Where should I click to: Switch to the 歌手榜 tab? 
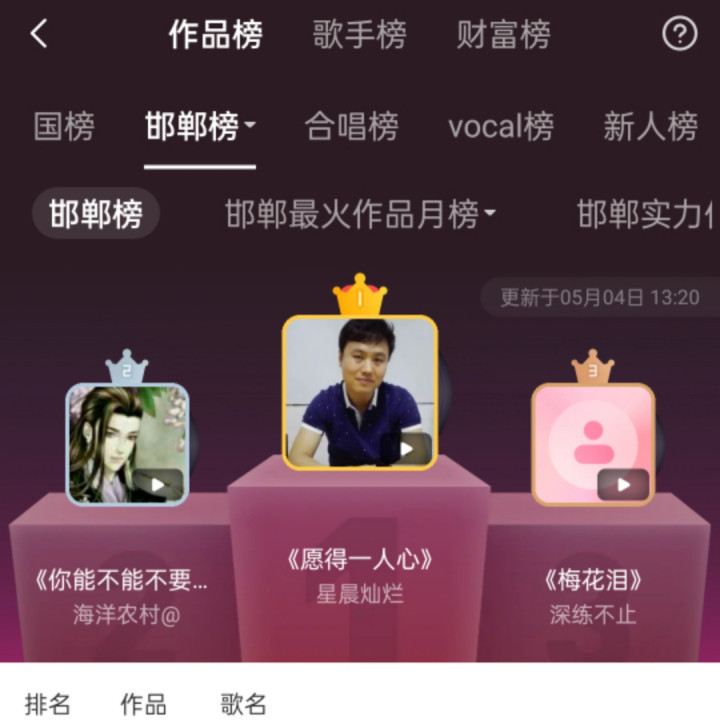click(x=359, y=35)
